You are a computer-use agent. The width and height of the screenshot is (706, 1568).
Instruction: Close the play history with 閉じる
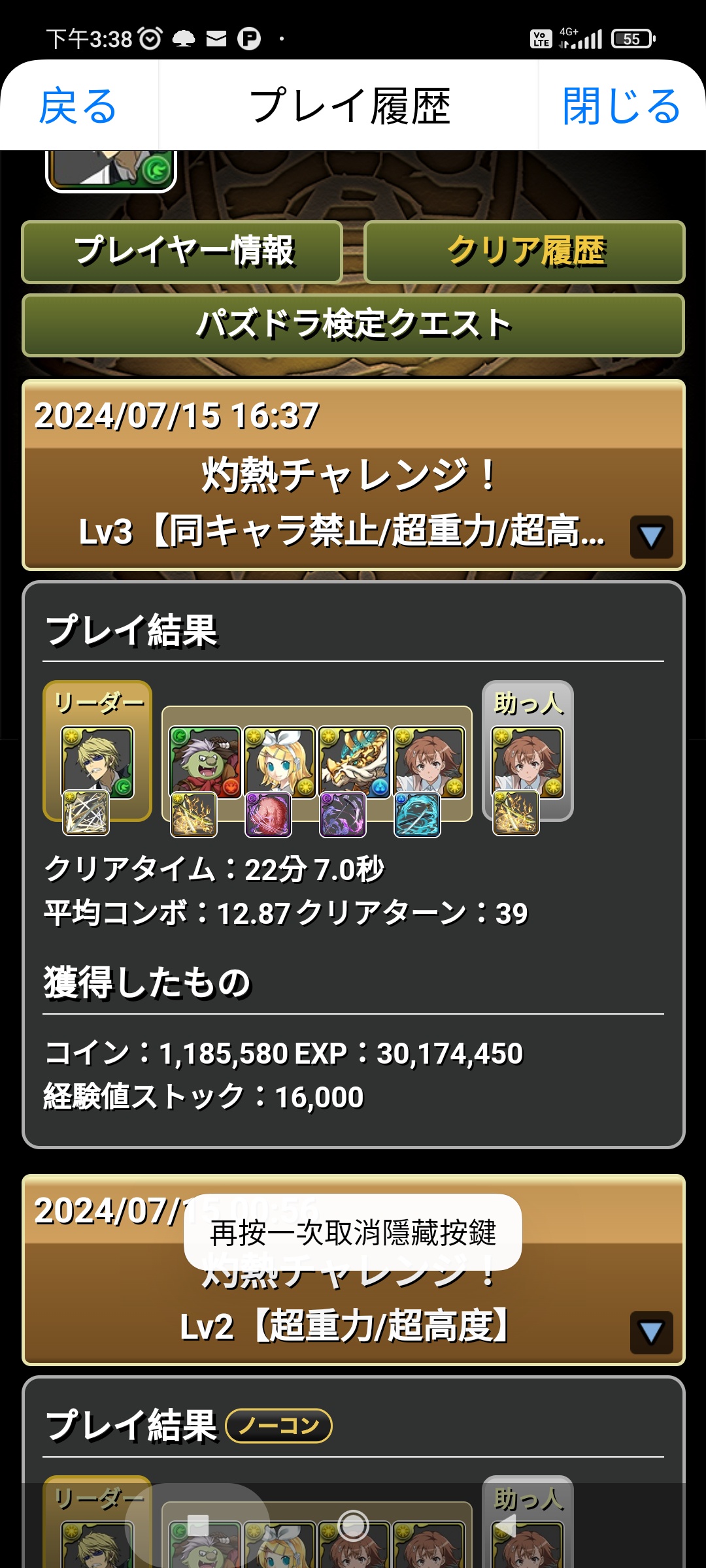click(x=621, y=106)
